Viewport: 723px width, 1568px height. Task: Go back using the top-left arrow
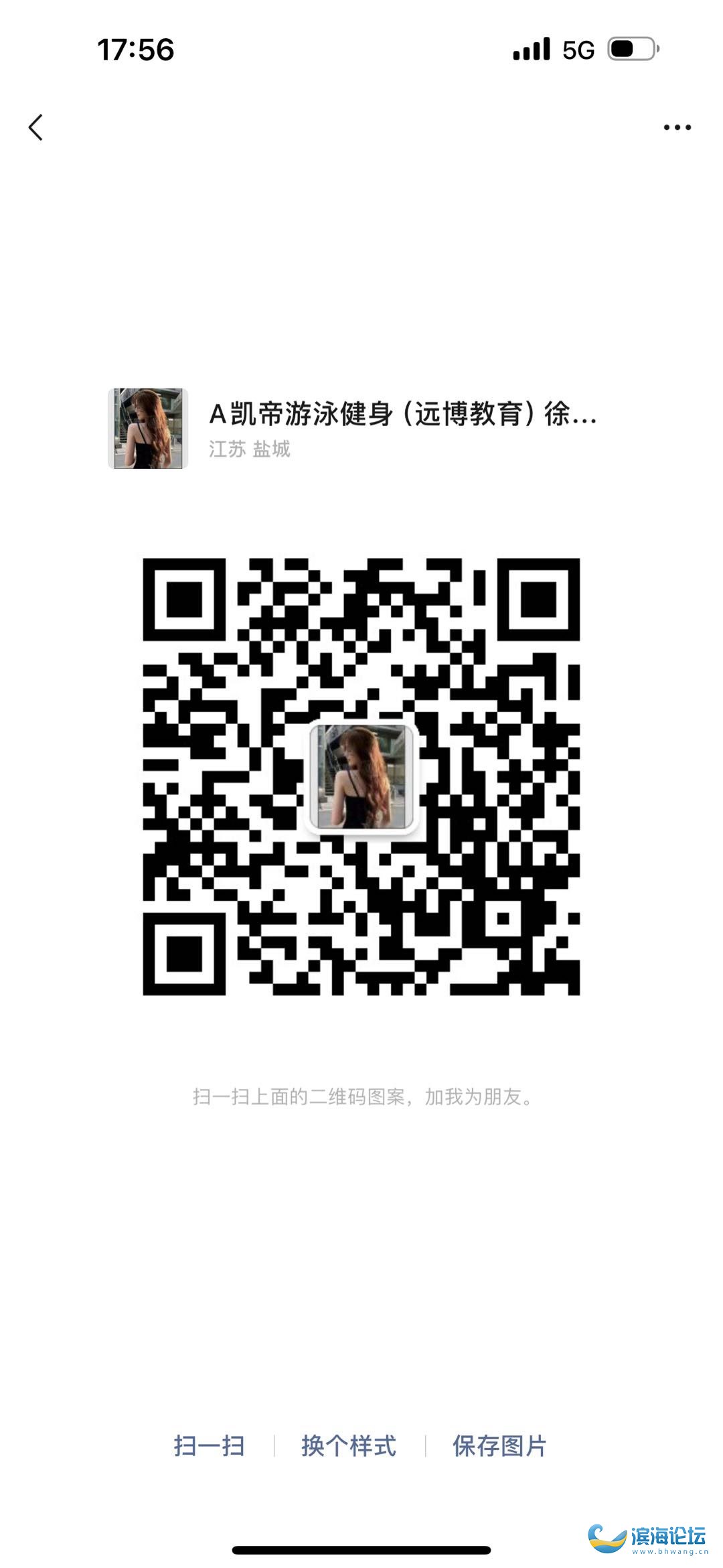point(36,127)
